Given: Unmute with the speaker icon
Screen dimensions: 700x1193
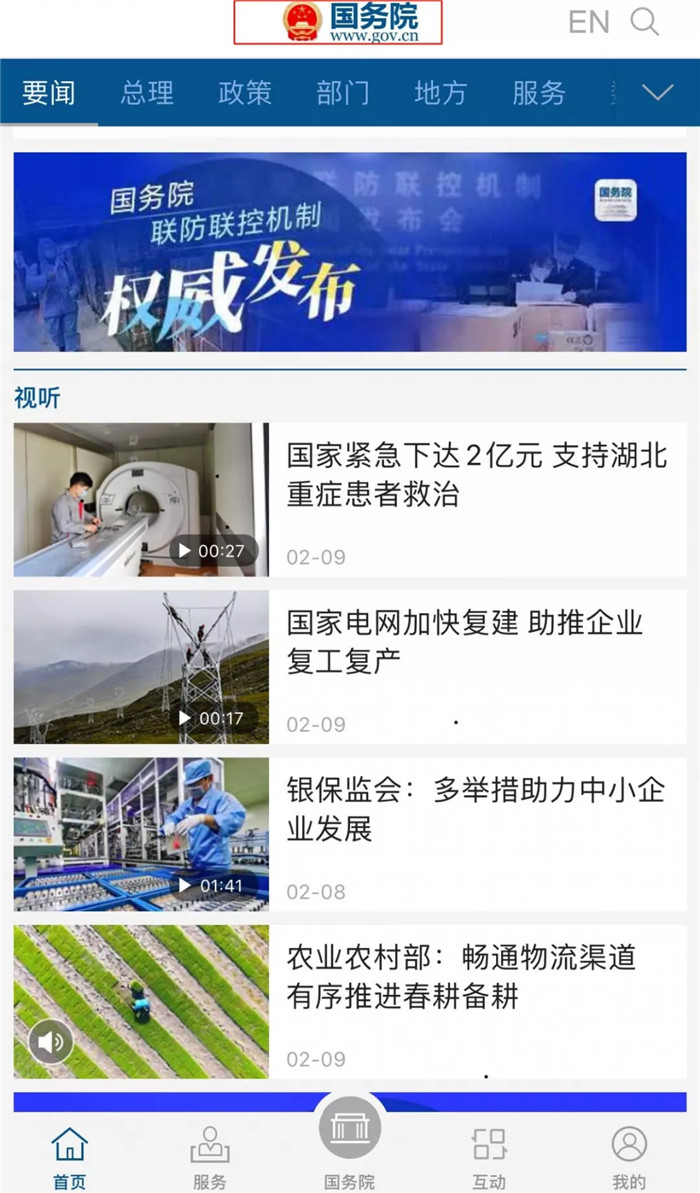Looking at the screenshot, I should click(50, 1043).
